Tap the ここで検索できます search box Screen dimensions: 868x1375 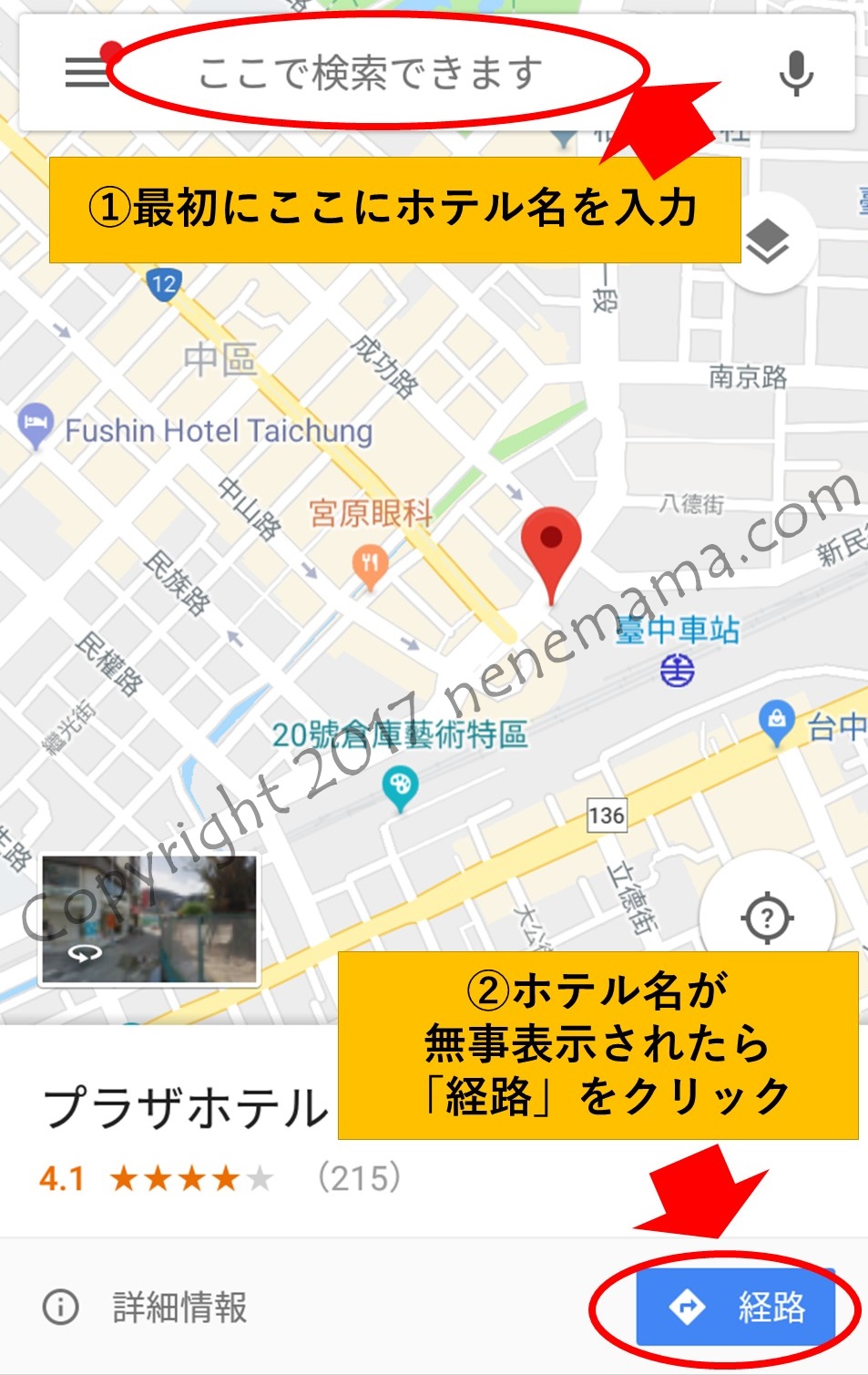pyautogui.click(x=370, y=73)
